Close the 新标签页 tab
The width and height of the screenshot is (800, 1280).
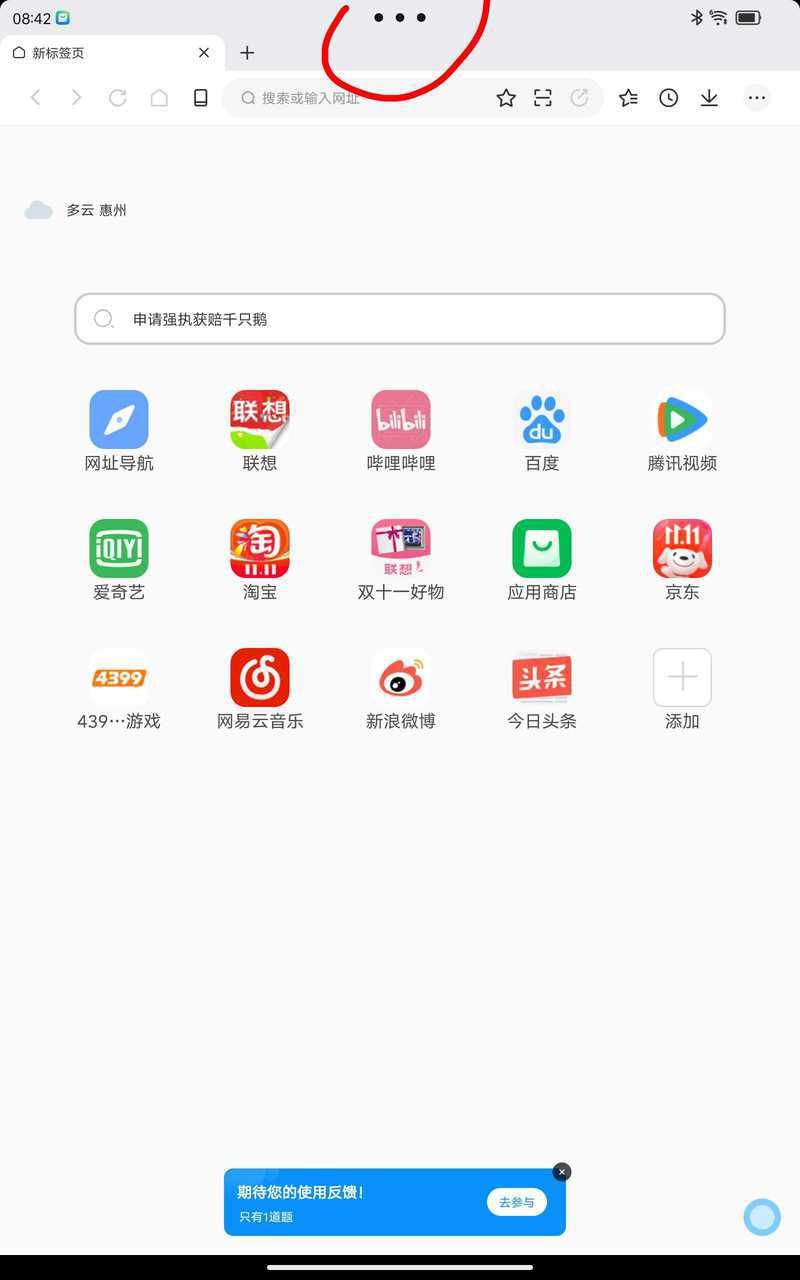[204, 53]
